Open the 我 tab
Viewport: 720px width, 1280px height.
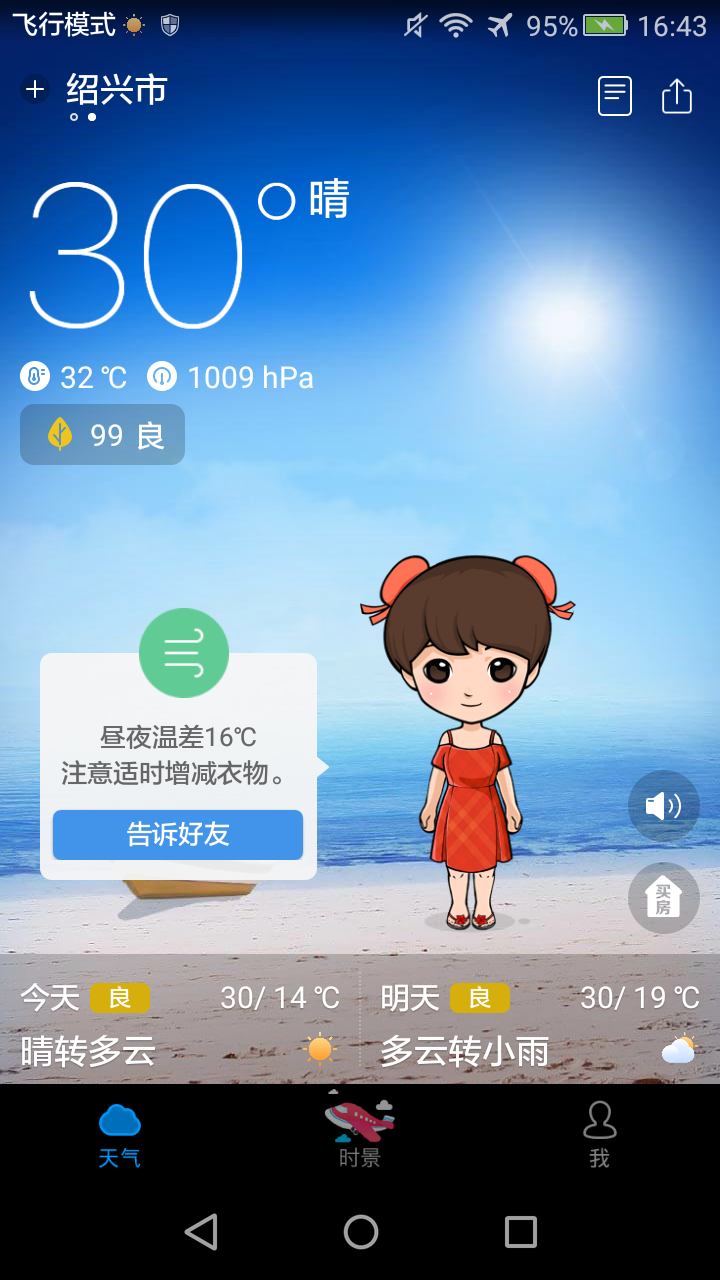[600, 1135]
